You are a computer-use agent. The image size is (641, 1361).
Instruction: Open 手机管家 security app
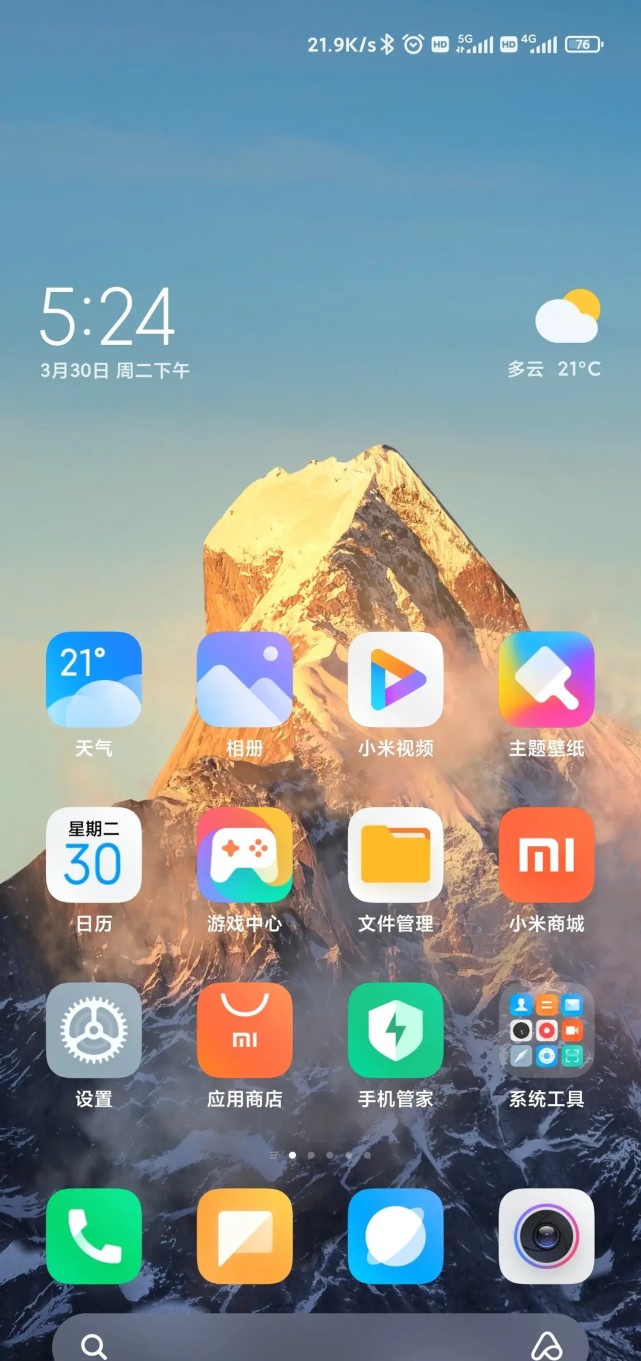[x=396, y=1030]
